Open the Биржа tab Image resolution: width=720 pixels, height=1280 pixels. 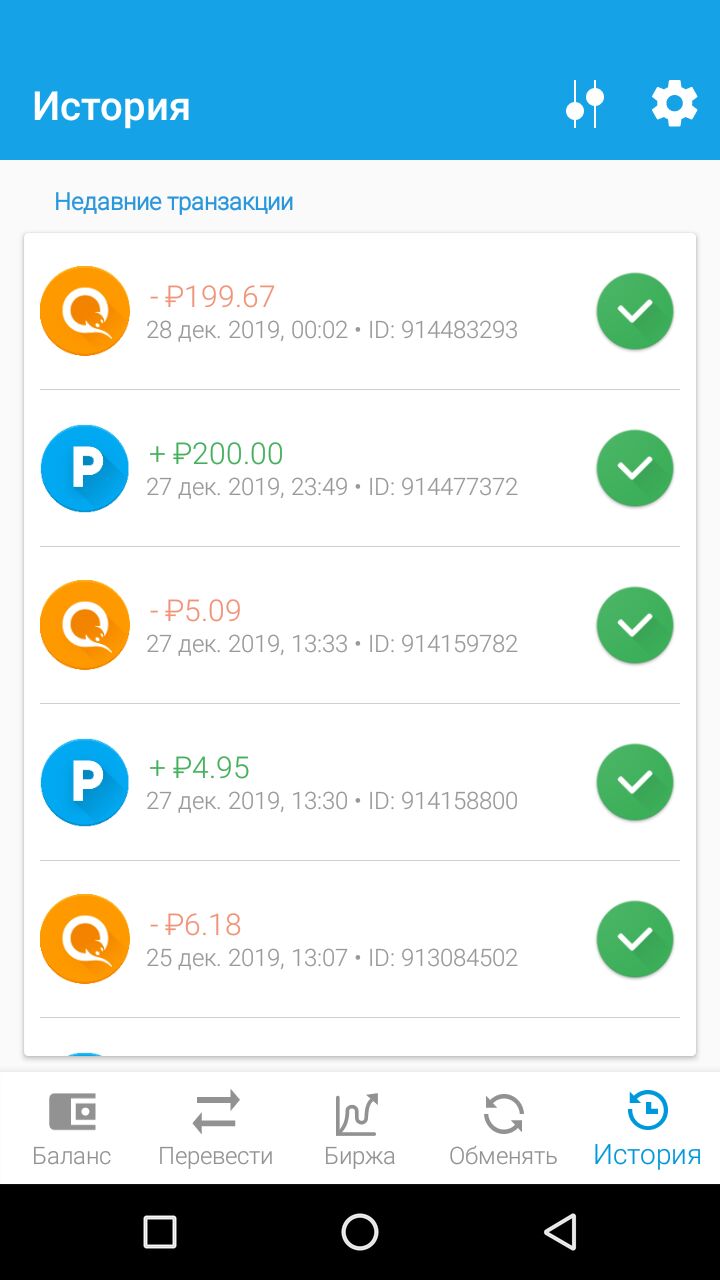360,1129
